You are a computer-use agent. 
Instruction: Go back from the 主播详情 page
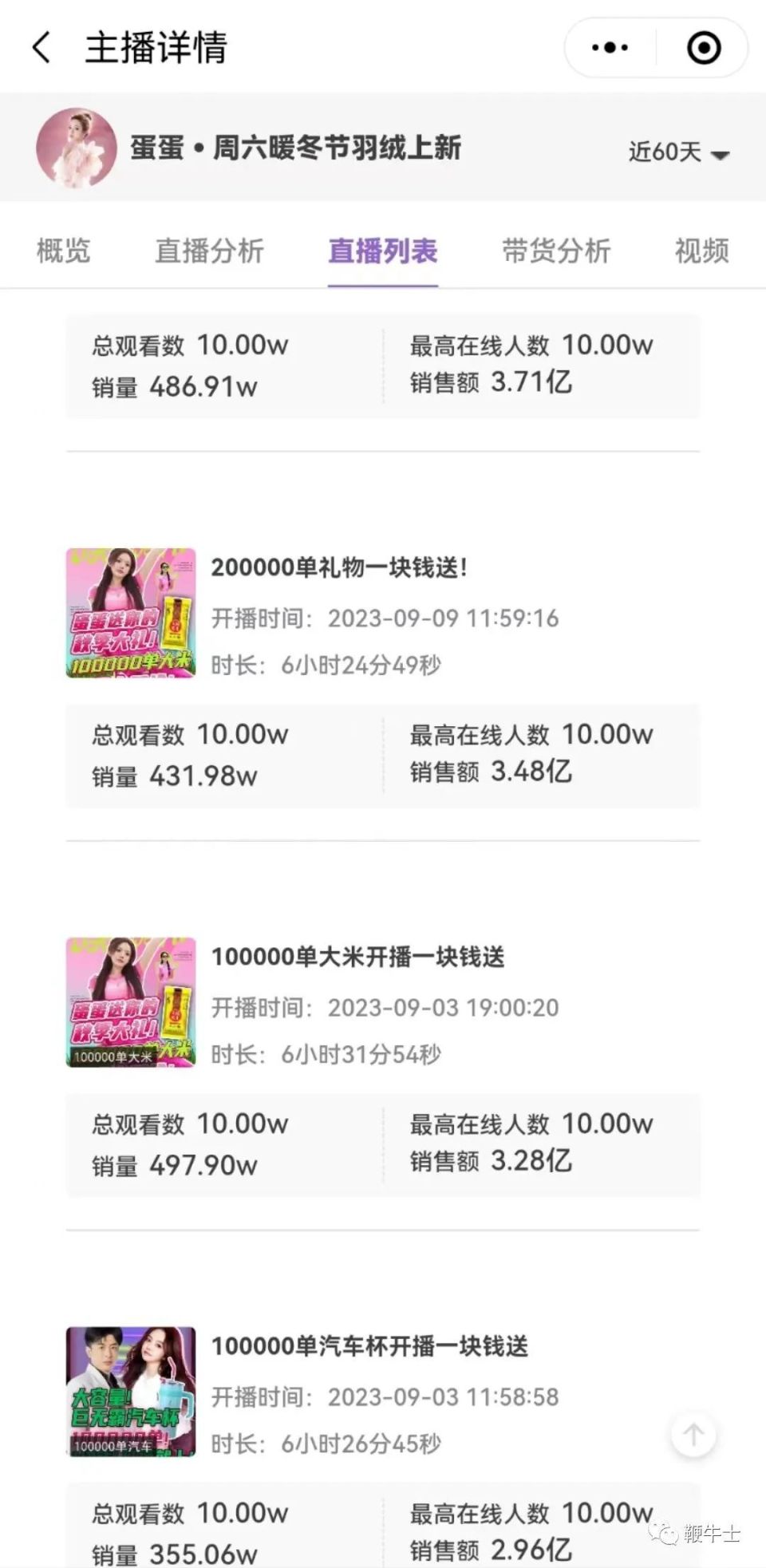pos(41,48)
